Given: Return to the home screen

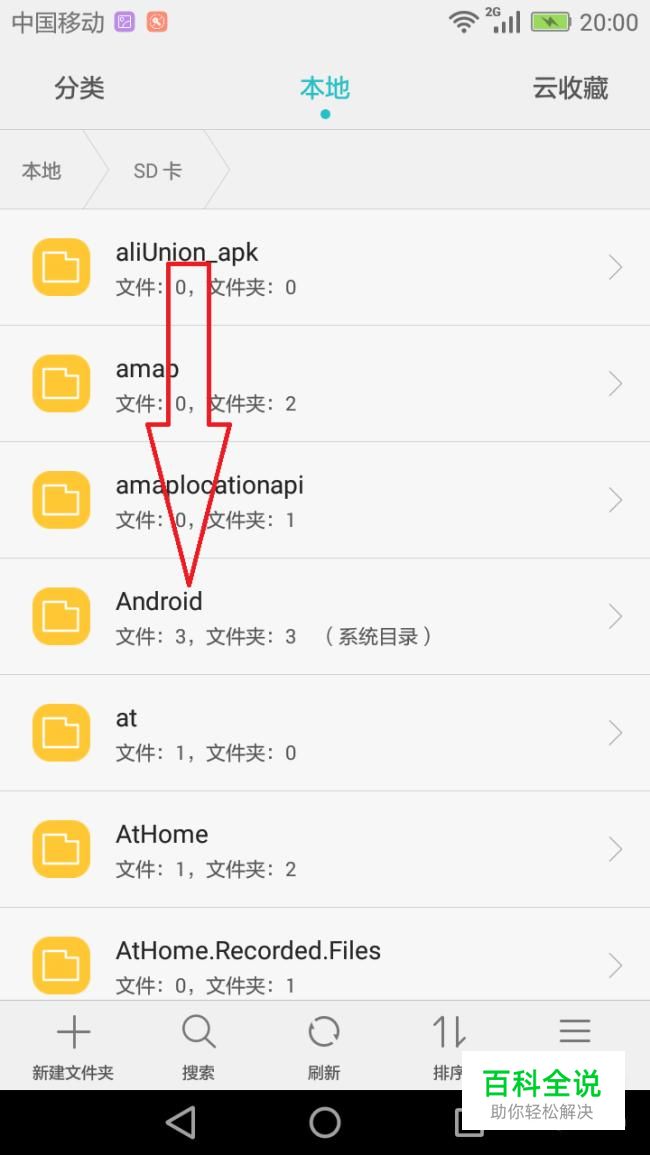Looking at the screenshot, I should pyautogui.click(x=325, y=1123).
